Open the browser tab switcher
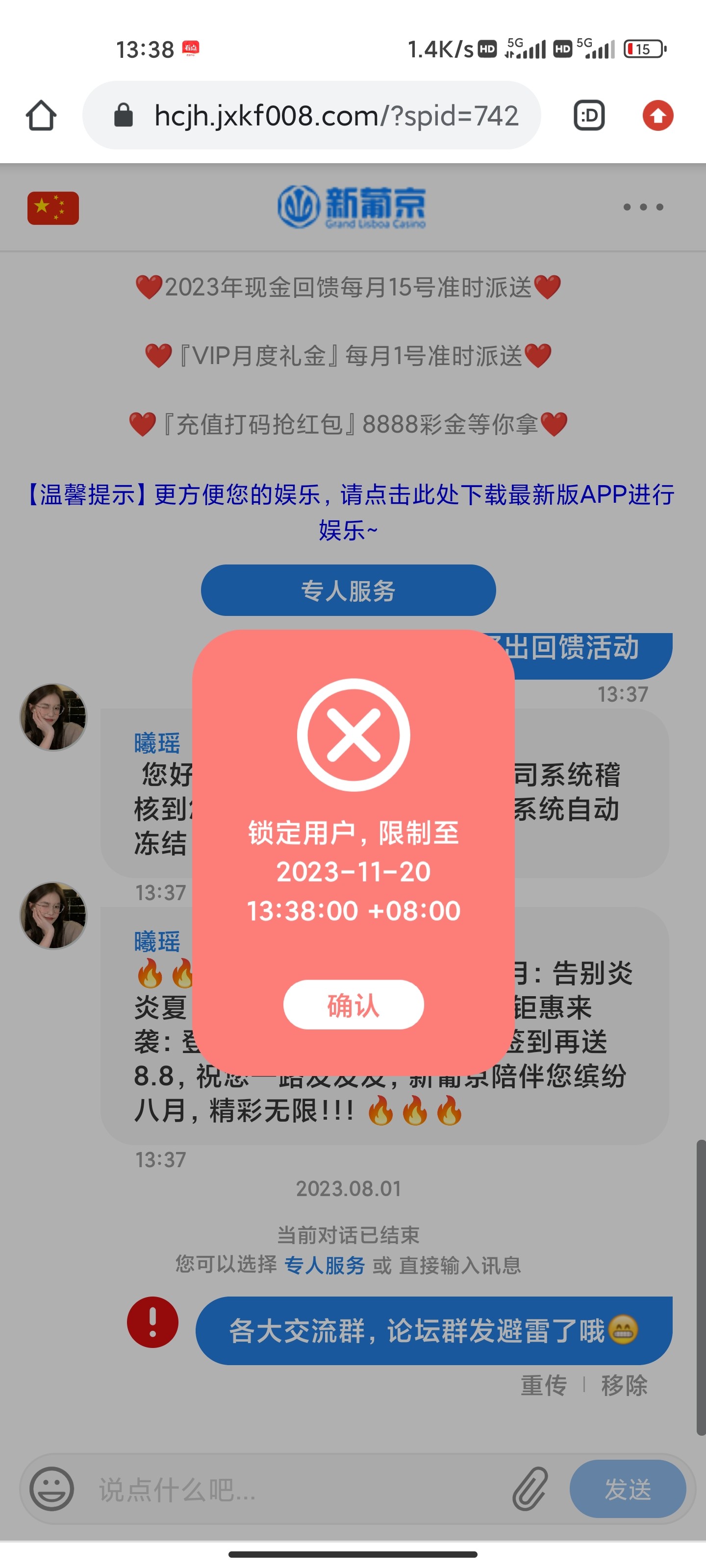 click(589, 116)
